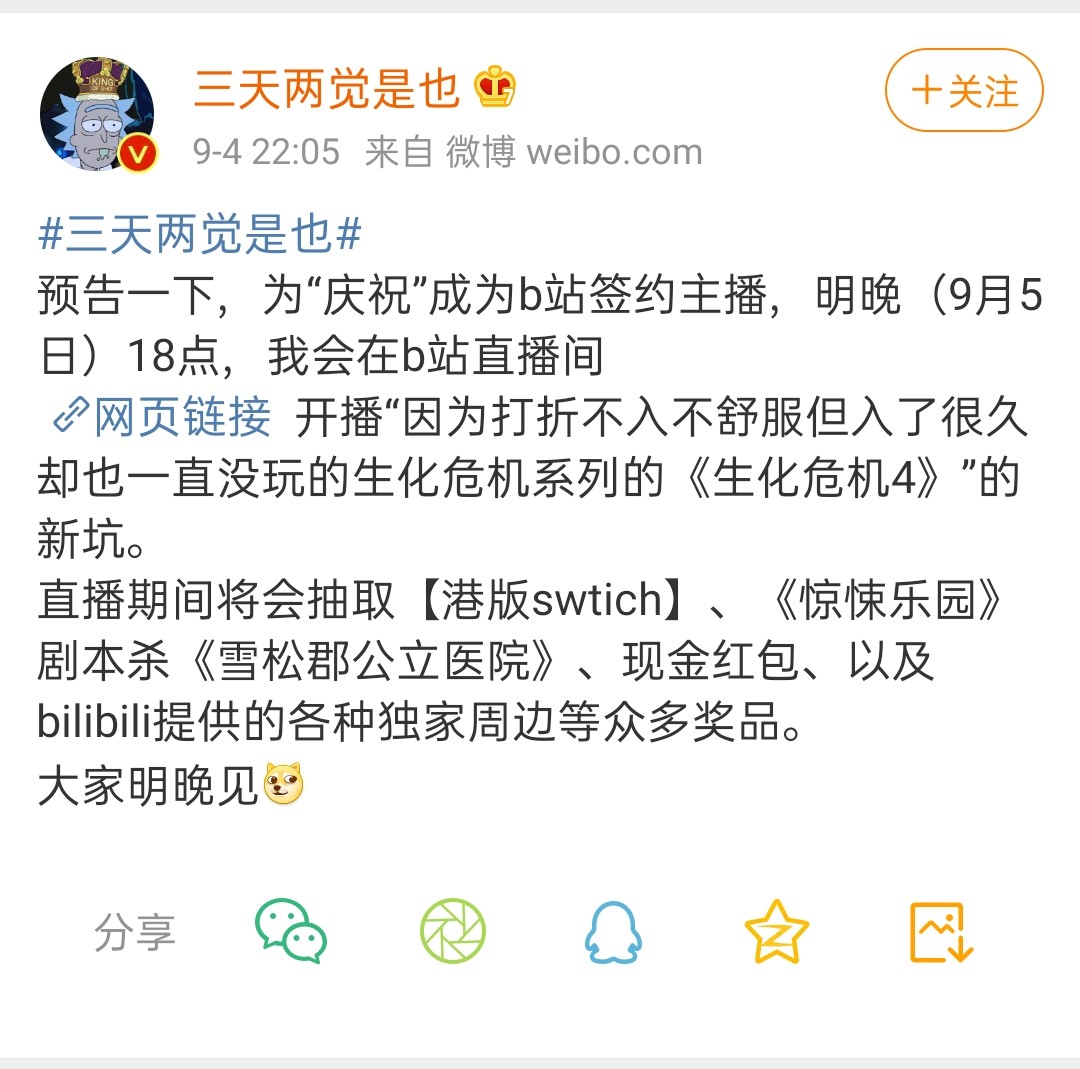
Task: Open the username 三天两觉是也
Action: 326,90
